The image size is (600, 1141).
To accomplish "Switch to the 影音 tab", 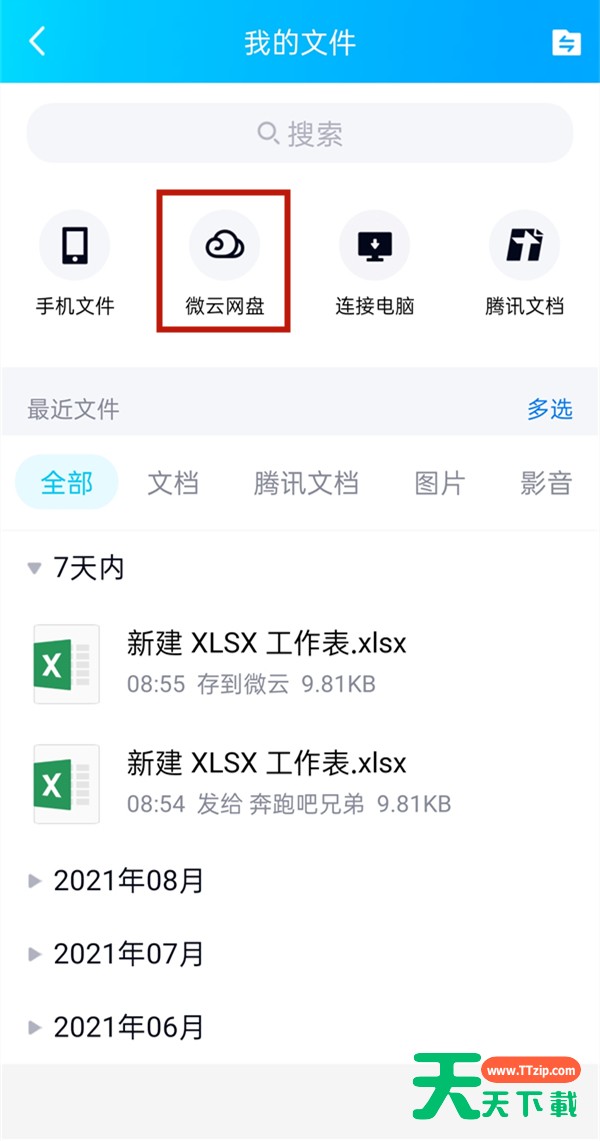I will click(546, 483).
